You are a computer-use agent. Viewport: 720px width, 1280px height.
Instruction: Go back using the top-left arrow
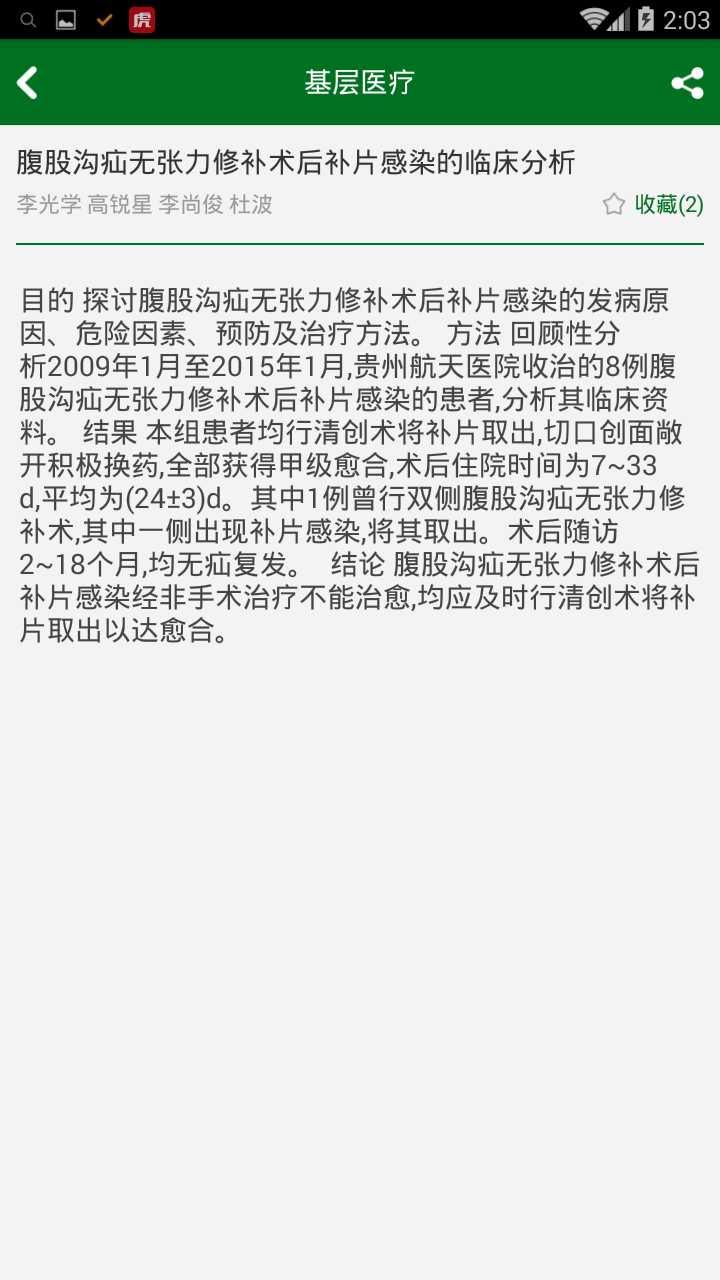point(28,83)
